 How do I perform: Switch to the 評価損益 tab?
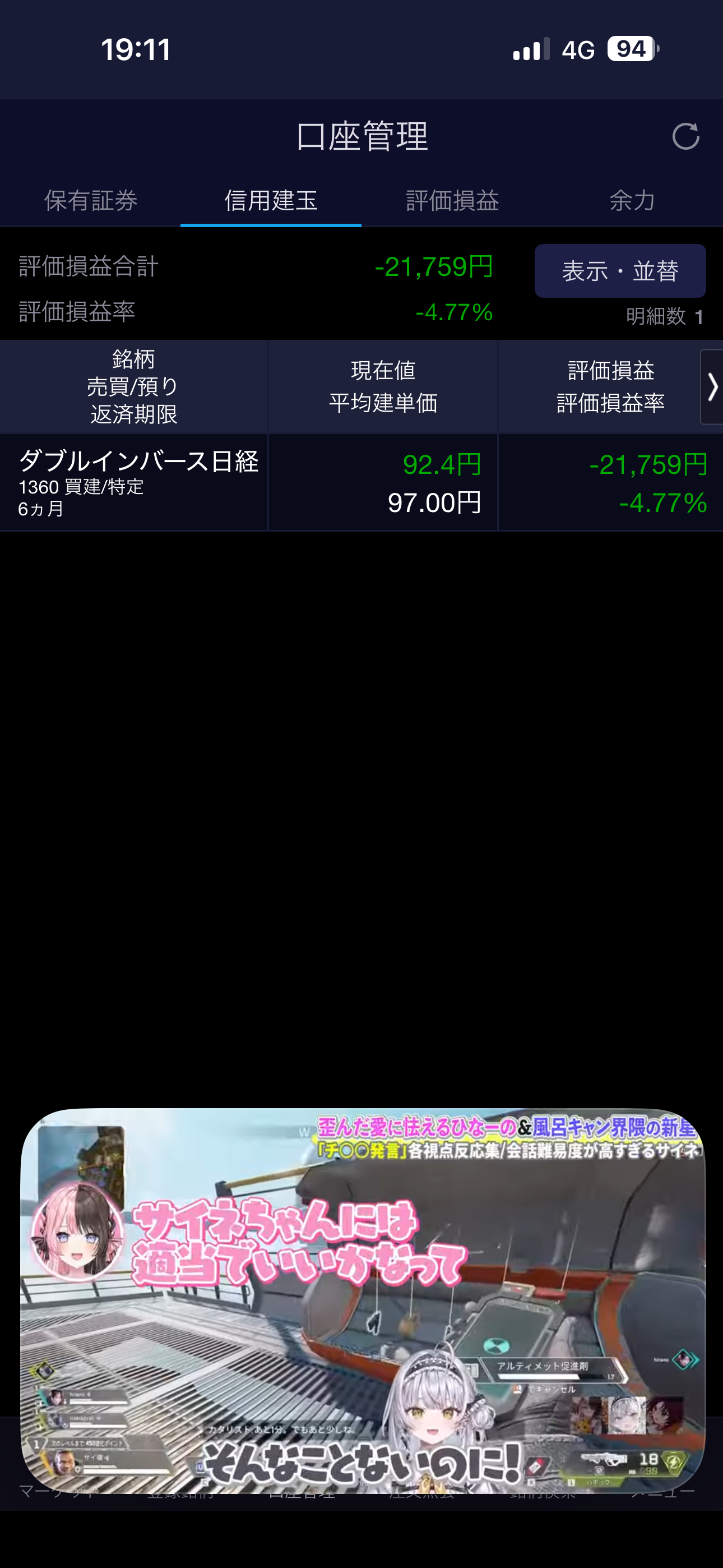(452, 200)
